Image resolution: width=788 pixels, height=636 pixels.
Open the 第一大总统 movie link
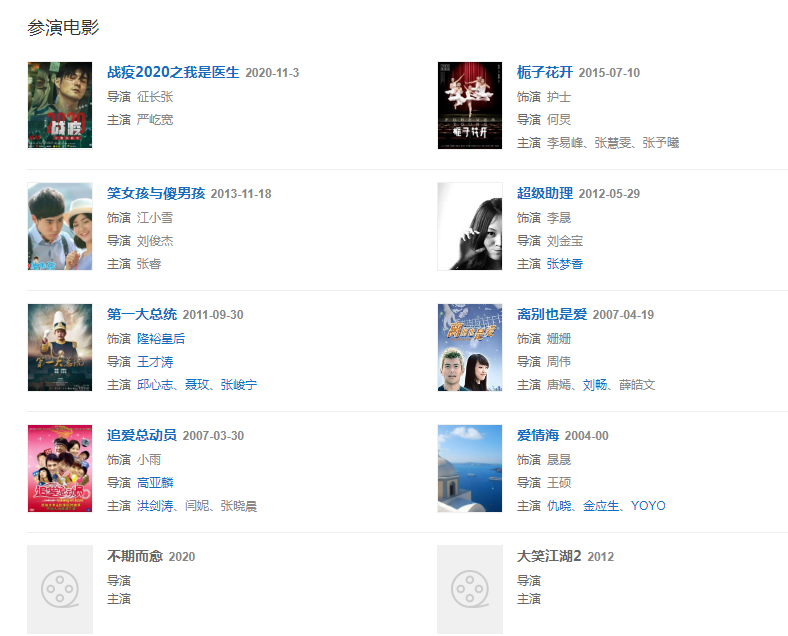coord(142,315)
